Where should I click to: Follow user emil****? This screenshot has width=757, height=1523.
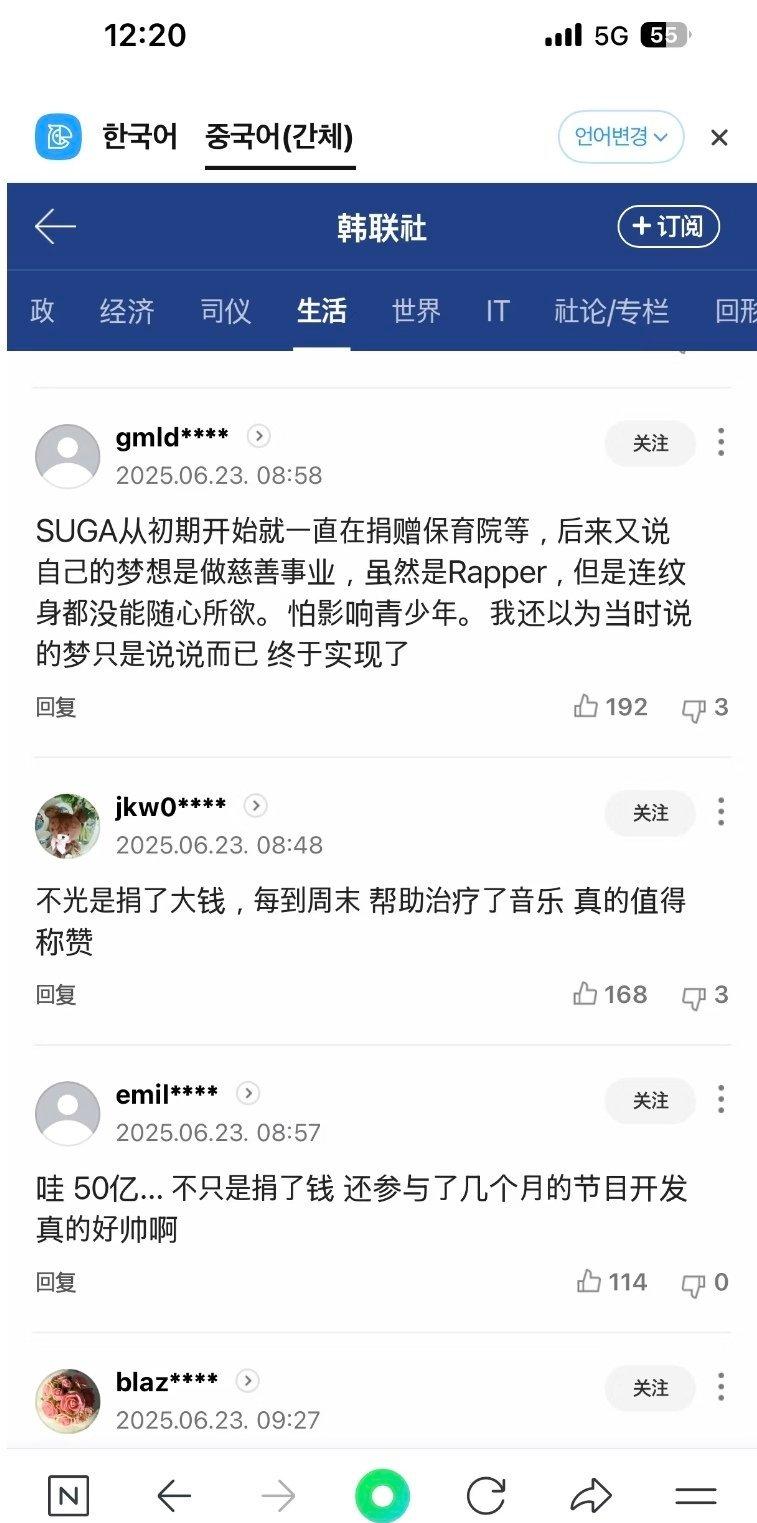pyautogui.click(x=650, y=1101)
